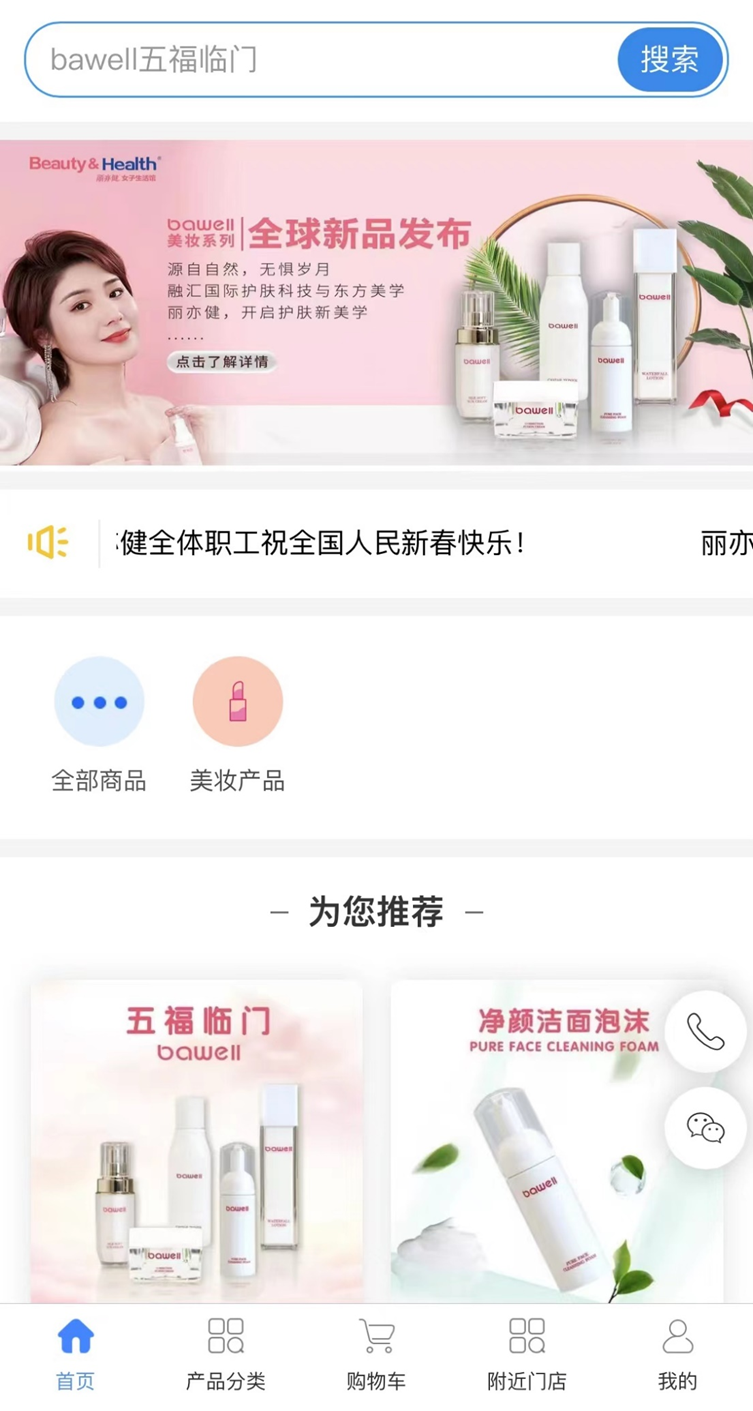753x1411 pixels.
Task: Tap the blue 搜索 button
Action: 669,60
